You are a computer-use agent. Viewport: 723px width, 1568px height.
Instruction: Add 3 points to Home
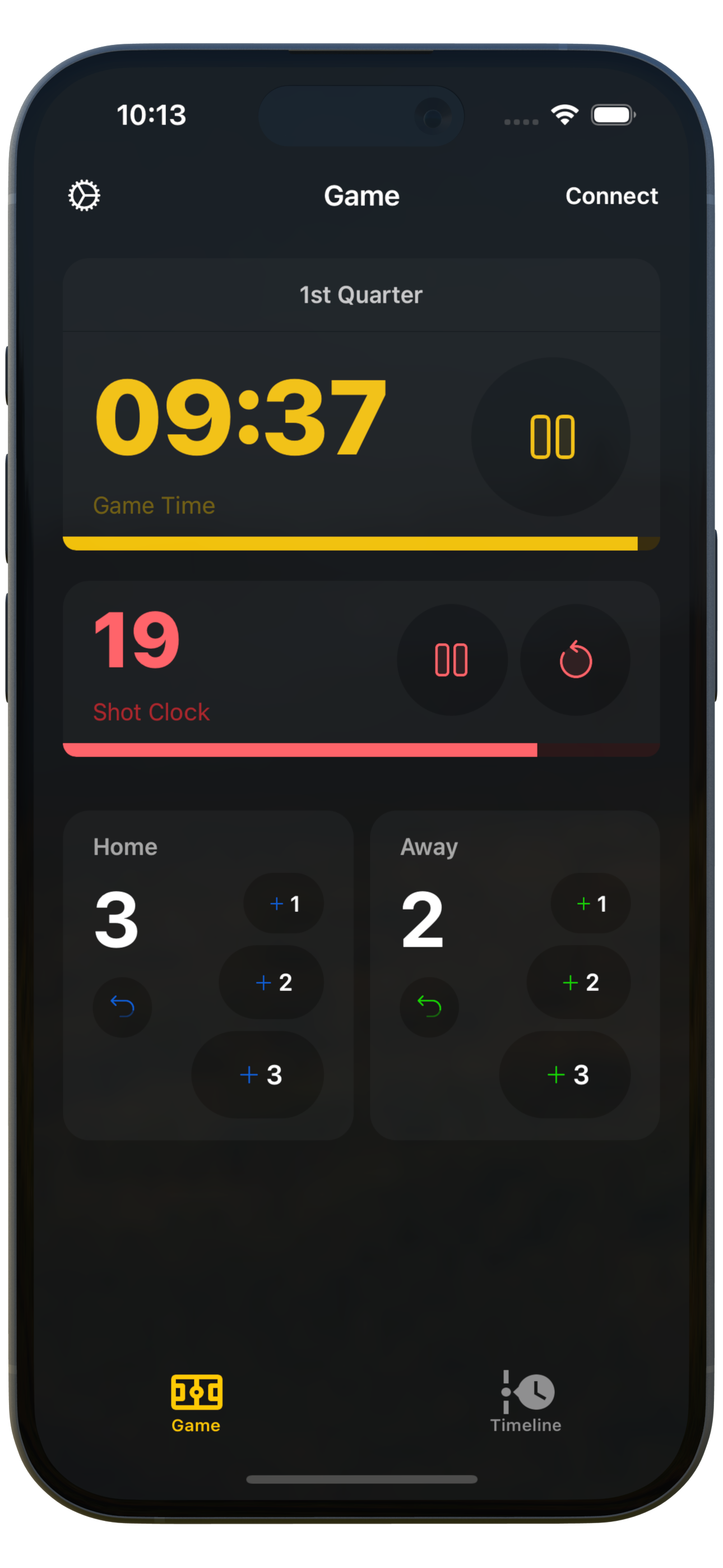click(x=258, y=1074)
